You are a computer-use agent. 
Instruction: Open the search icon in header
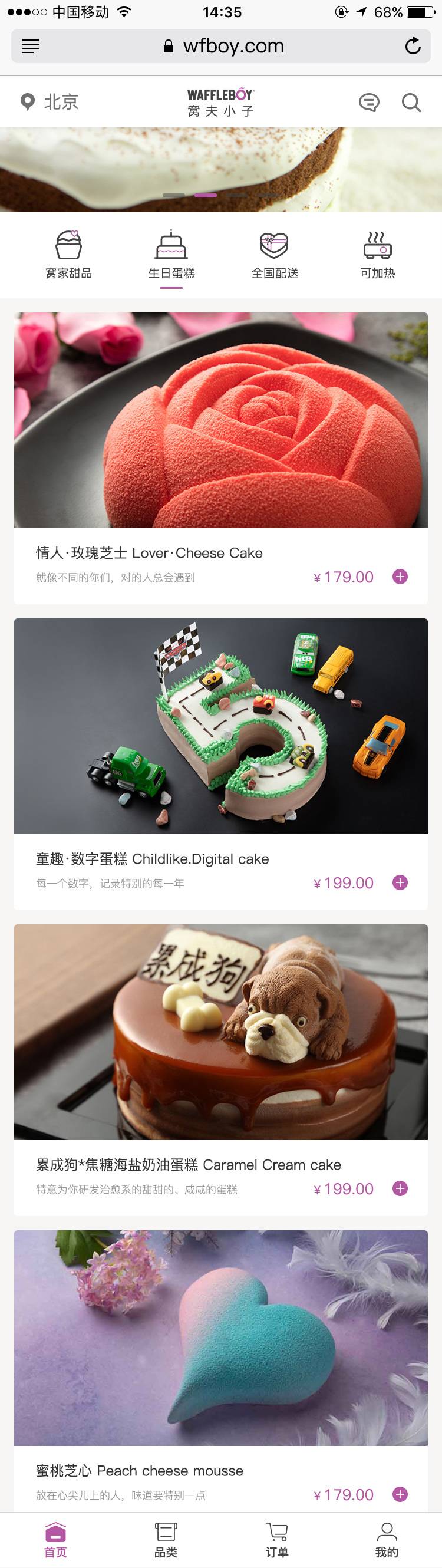point(411,102)
